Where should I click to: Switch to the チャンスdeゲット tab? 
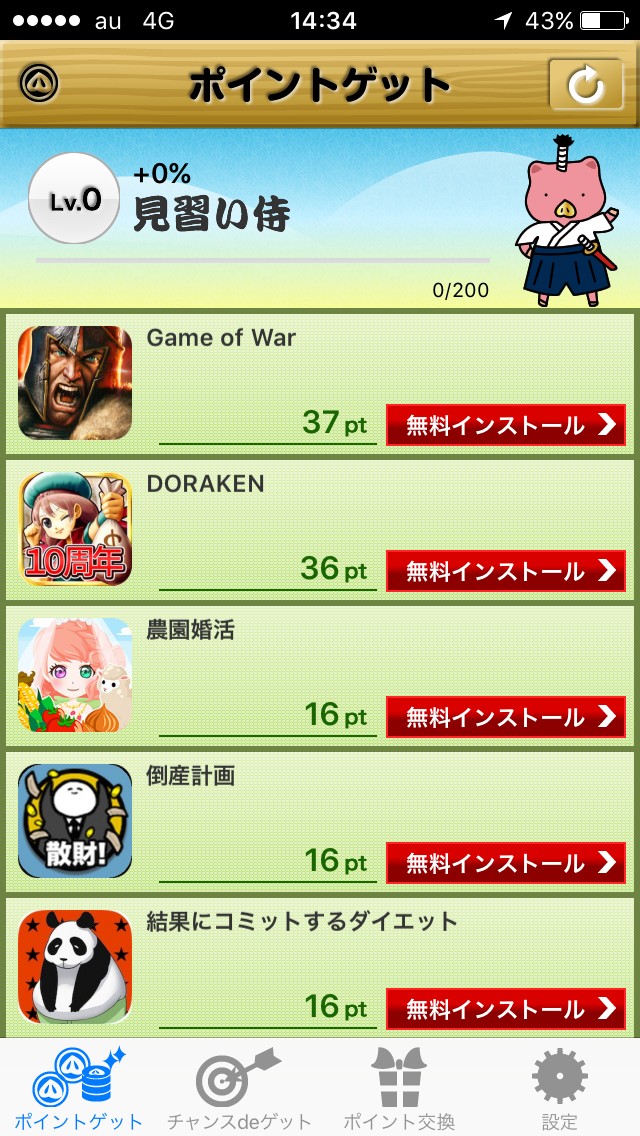pos(239,1088)
